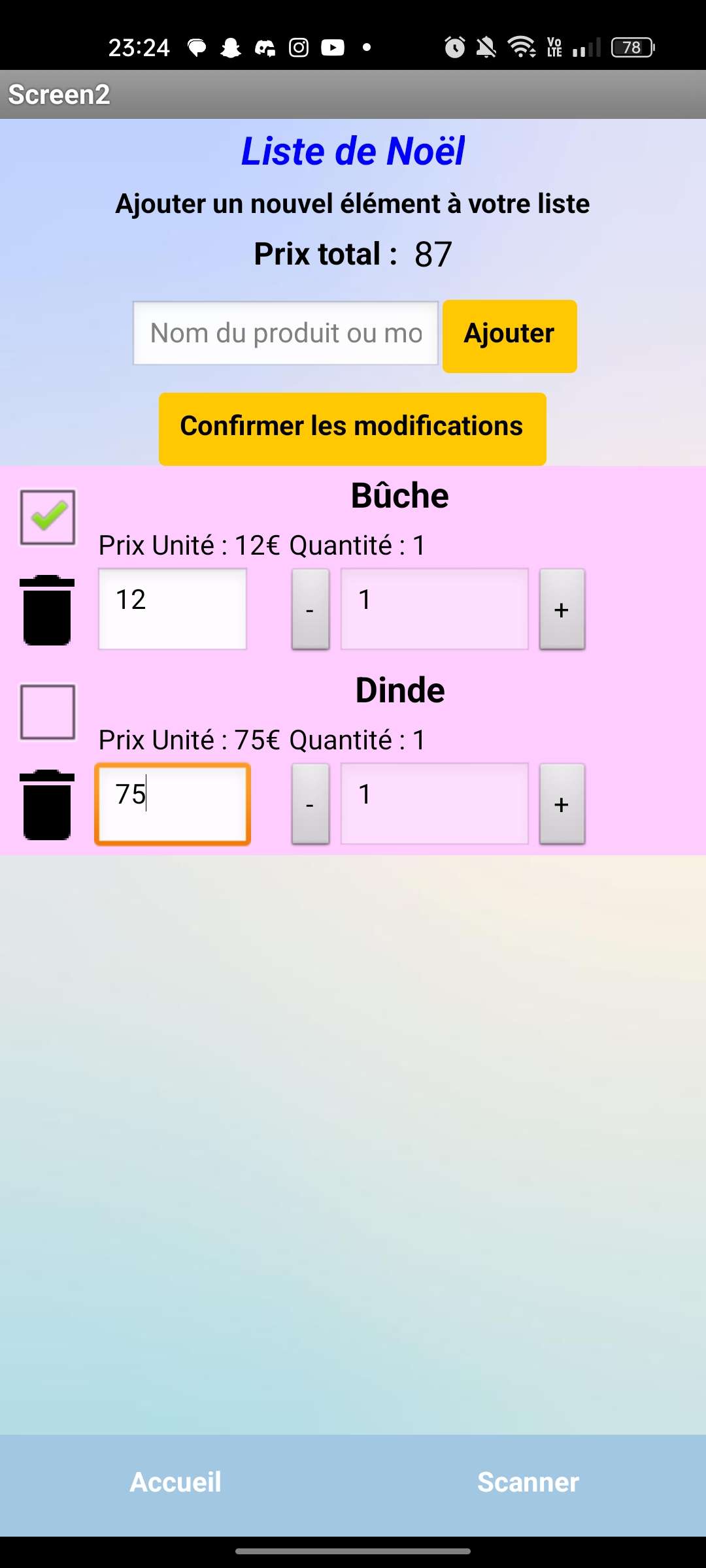Decrease Bûche quantity with minus button
The width and height of the screenshot is (706, 1568).
coord(310,609)
